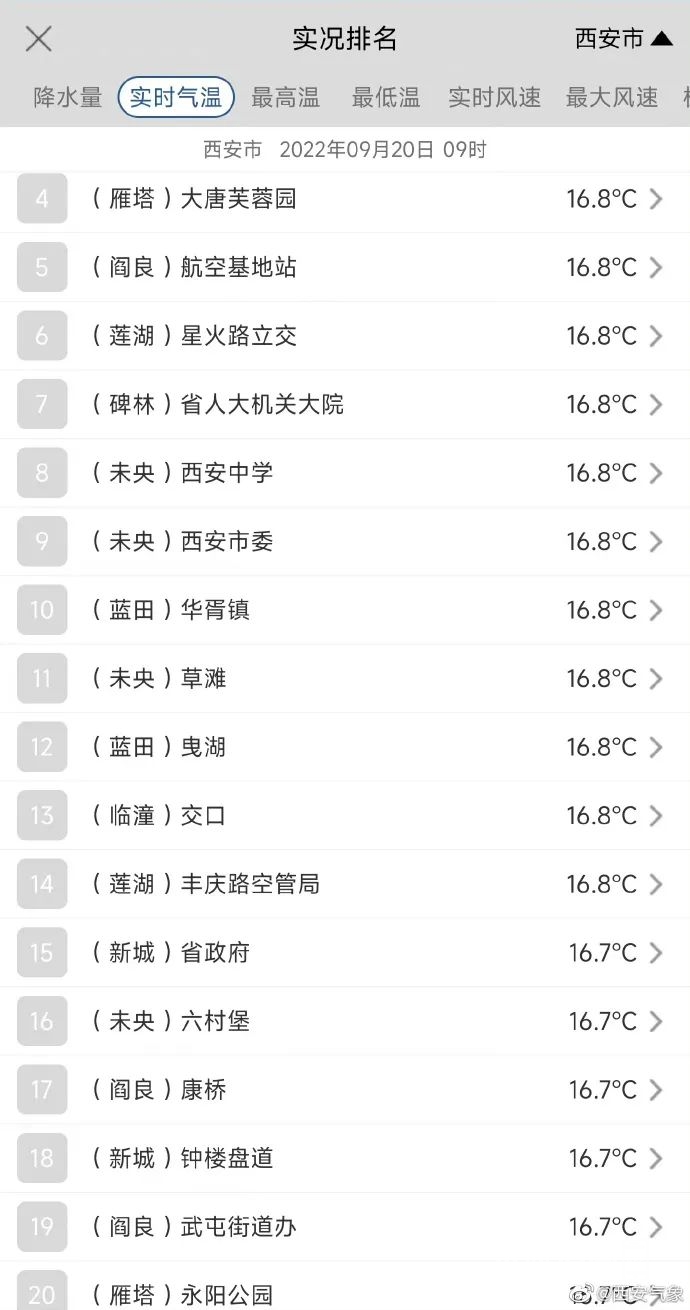
Task: Close the 实况排名 ranking screen
Action: pos(38,39)
